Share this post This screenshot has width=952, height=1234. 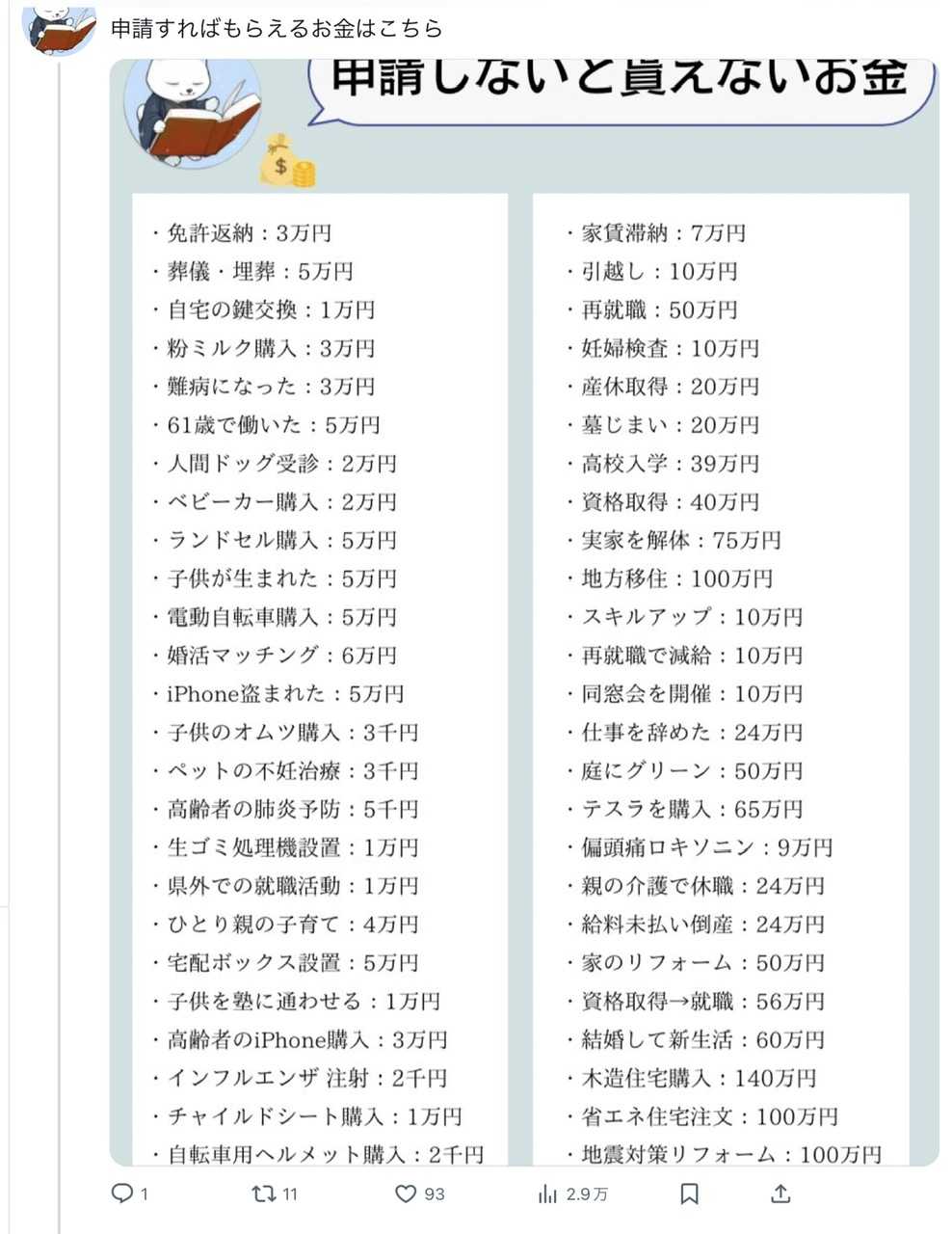tap(780, 1194)
